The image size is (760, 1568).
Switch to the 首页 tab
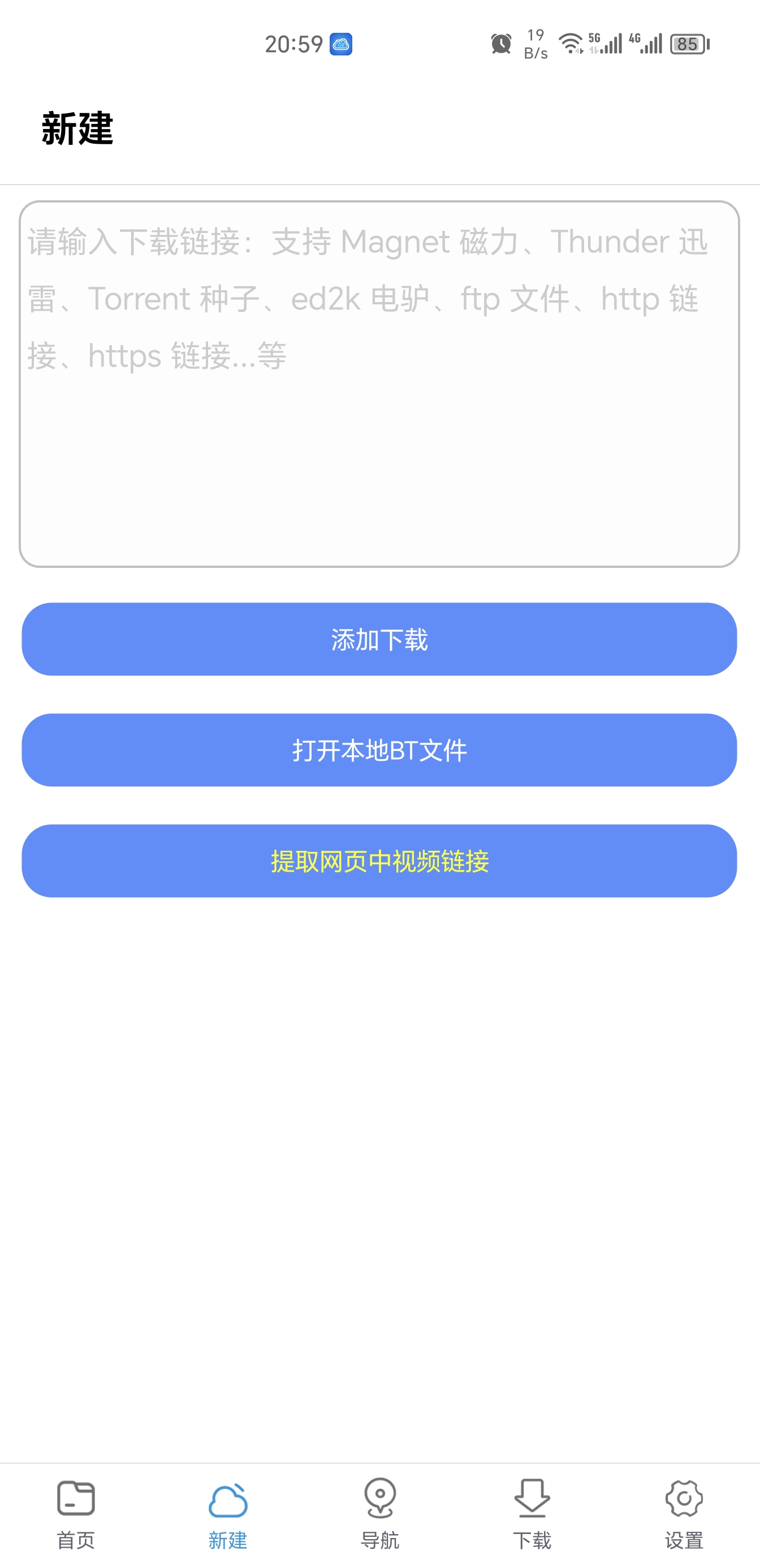(76, 1514)
